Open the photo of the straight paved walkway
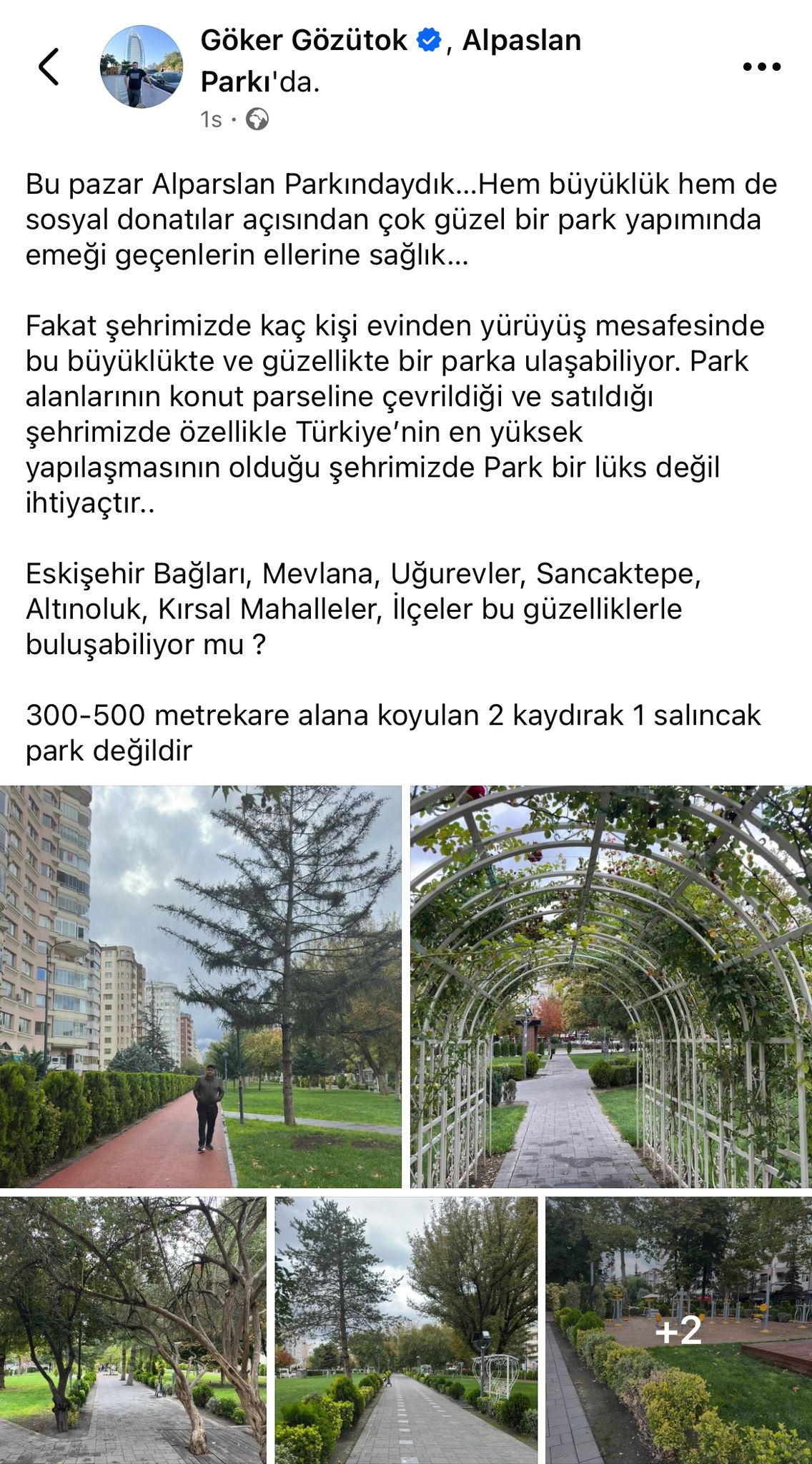The height and width of the screenshot is (1464, 812). (x=405, y=1331)
